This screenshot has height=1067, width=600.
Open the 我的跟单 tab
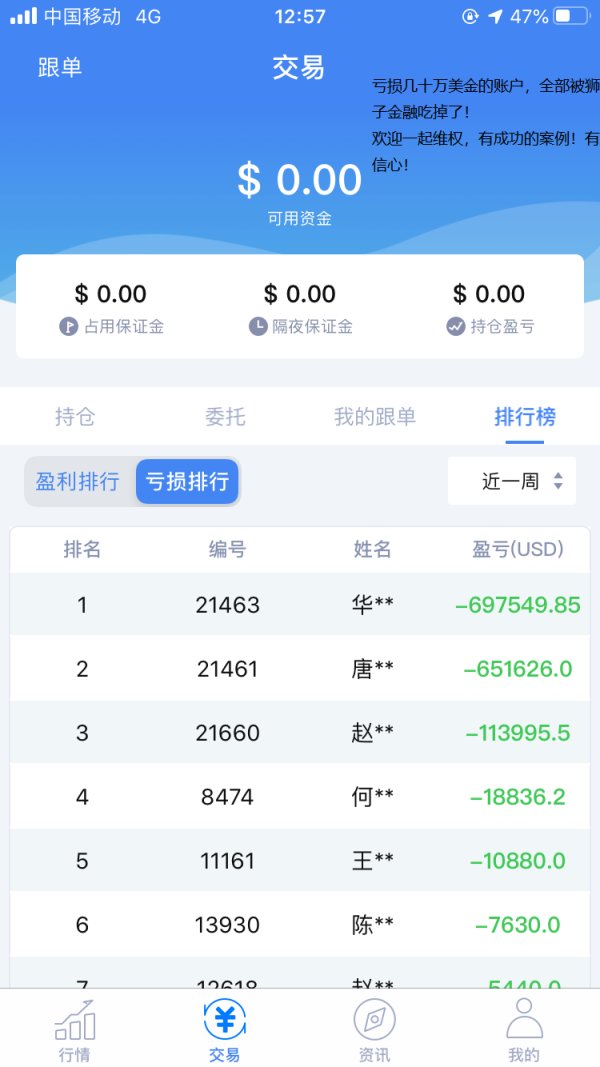pyautogui.click(x=375, y=416)
